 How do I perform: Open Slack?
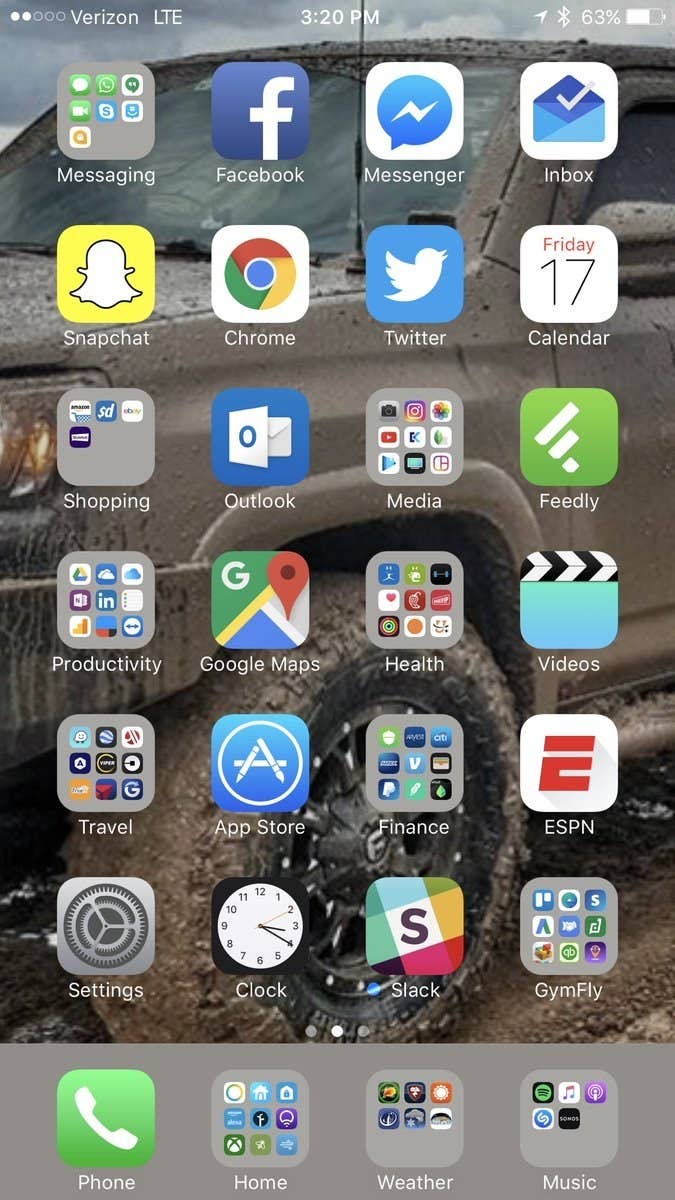click(x=414, y=926)
